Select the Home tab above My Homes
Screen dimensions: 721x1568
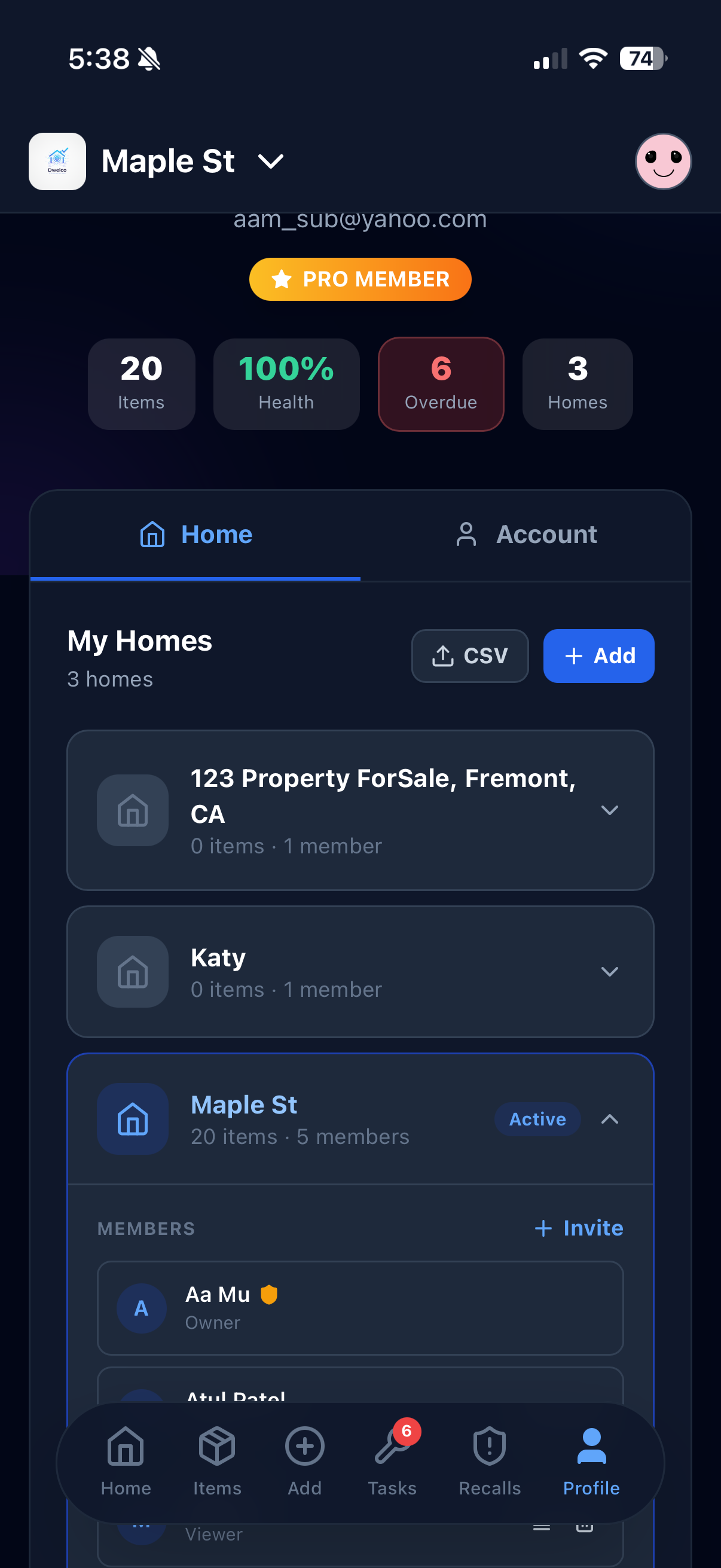pyautogui.click(x=195, y=534)
